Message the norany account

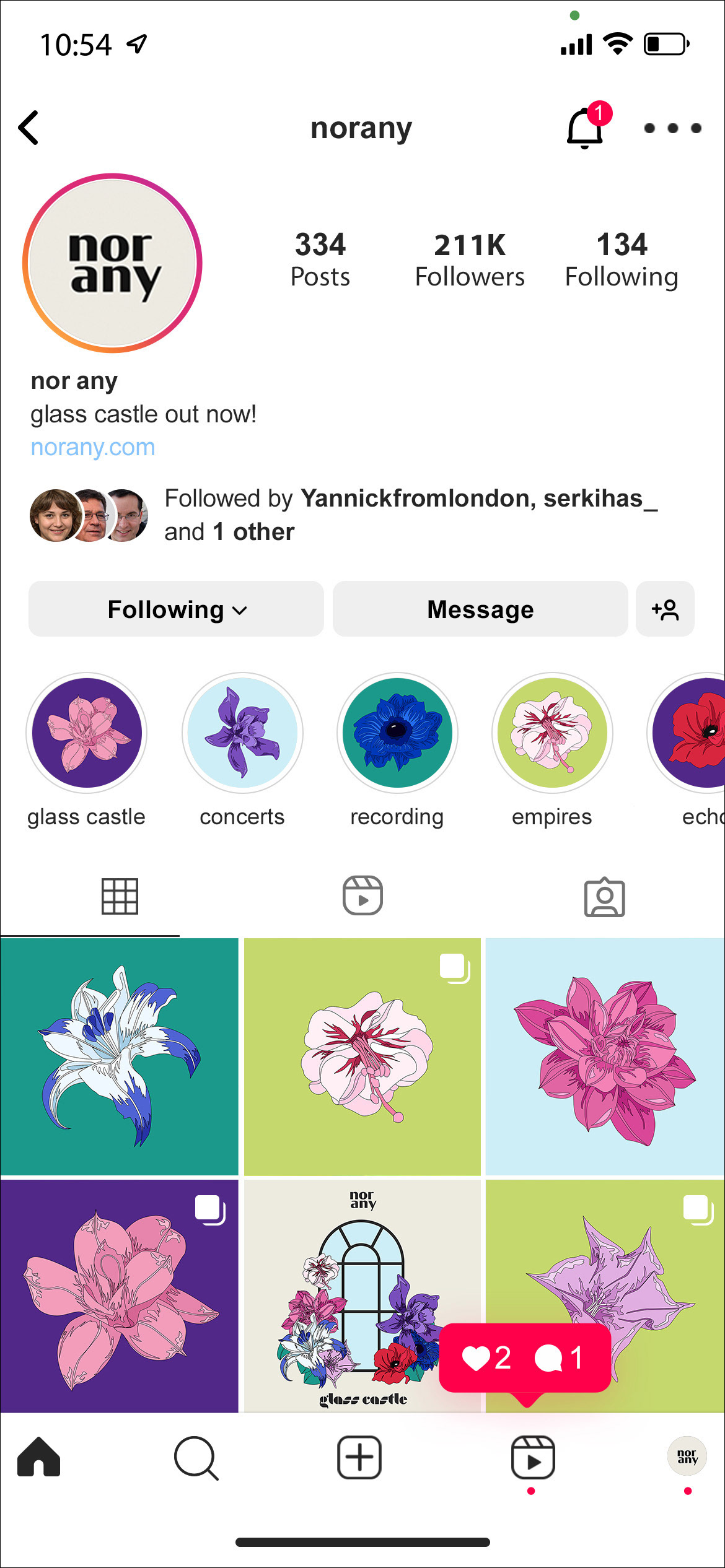480,609
